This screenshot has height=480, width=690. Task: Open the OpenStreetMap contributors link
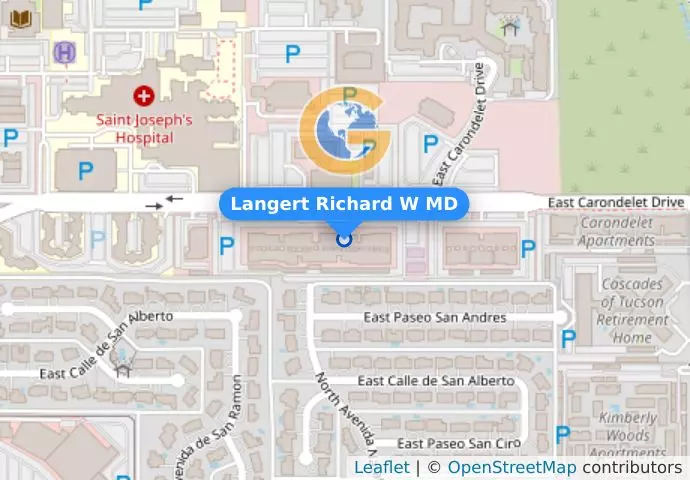(x=511, y=467)
